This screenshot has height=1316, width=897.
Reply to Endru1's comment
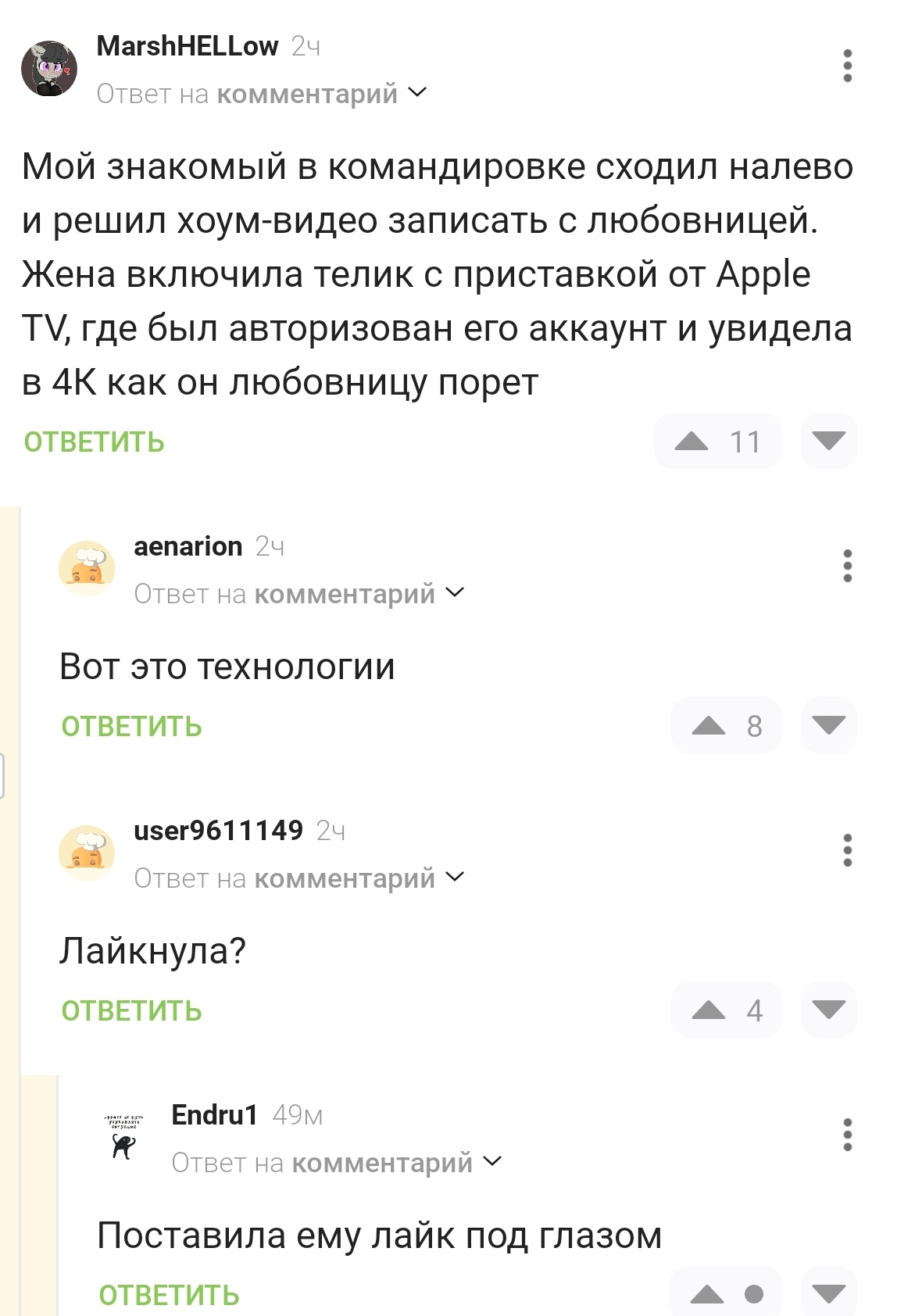(x=169, y=1295)
